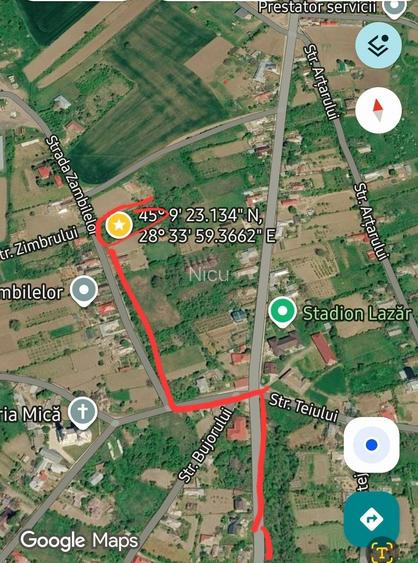This screenshot has height=563, width=418.
Task: Center the map on my location
Action: (372, 445)
